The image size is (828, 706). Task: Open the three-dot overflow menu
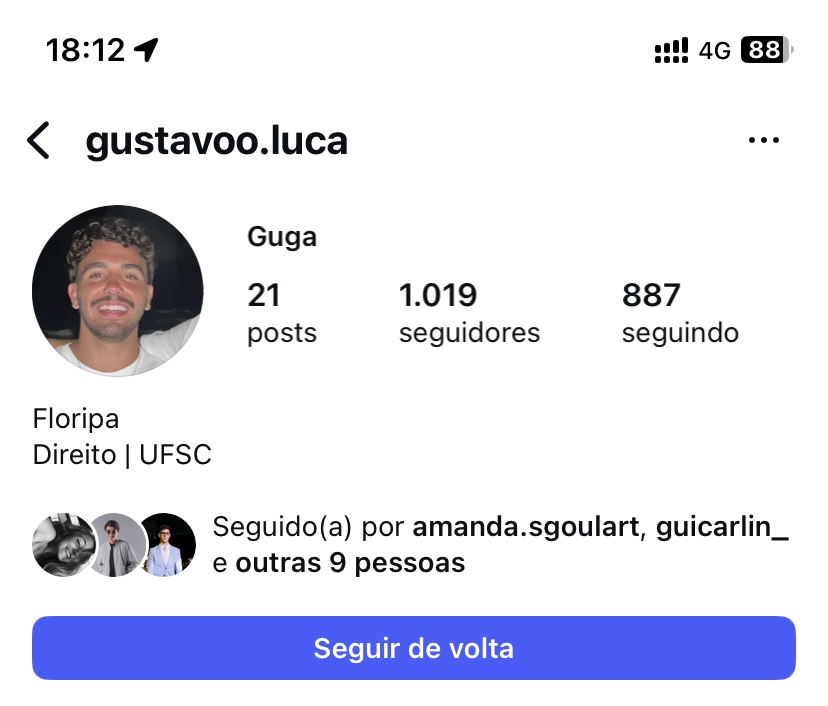tap(763, 141)
